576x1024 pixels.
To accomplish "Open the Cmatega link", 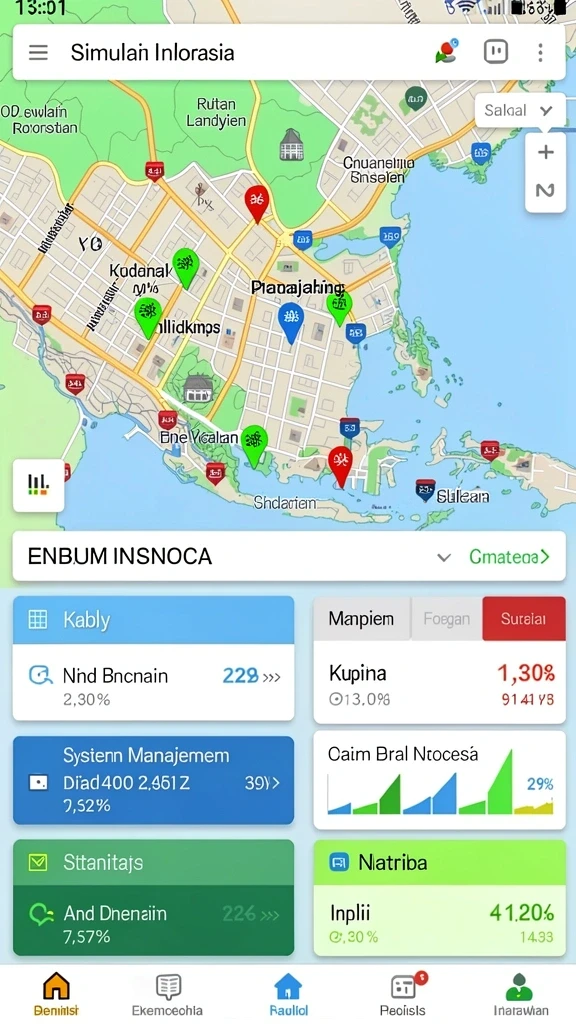I will click(x=509, y=556).
